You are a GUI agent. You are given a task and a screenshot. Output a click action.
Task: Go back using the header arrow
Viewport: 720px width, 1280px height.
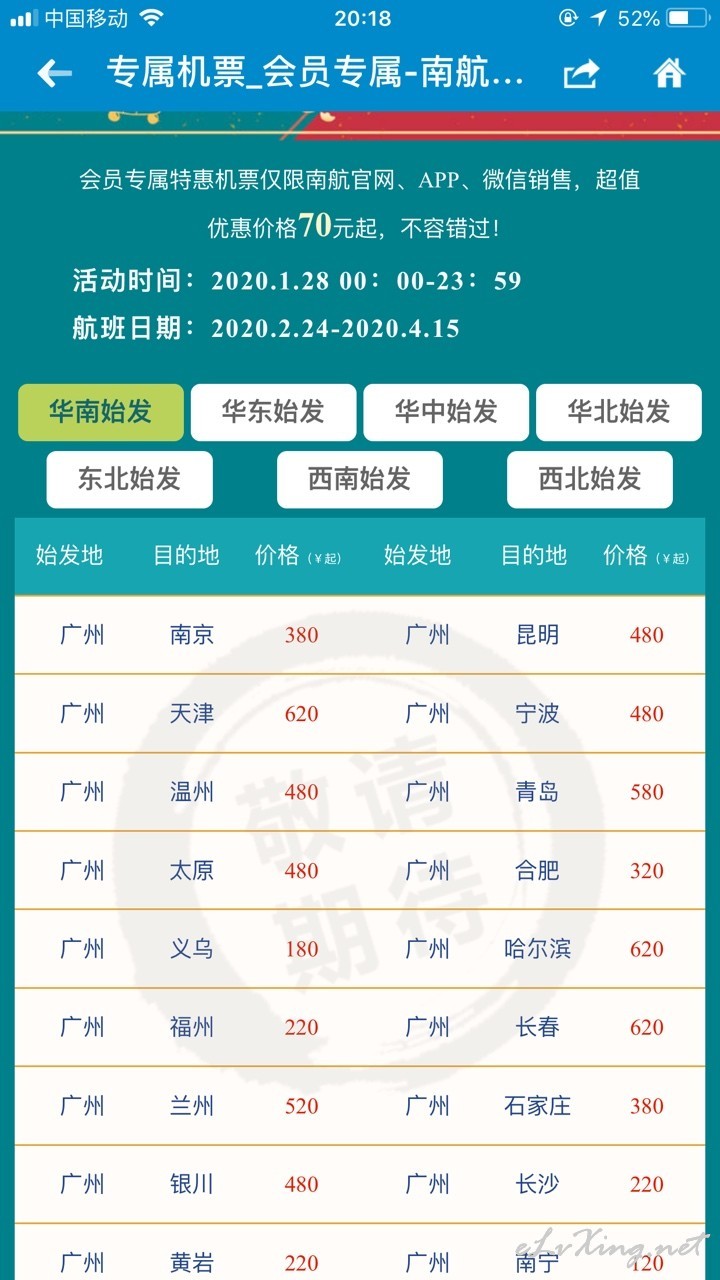[x=54, y=73]
